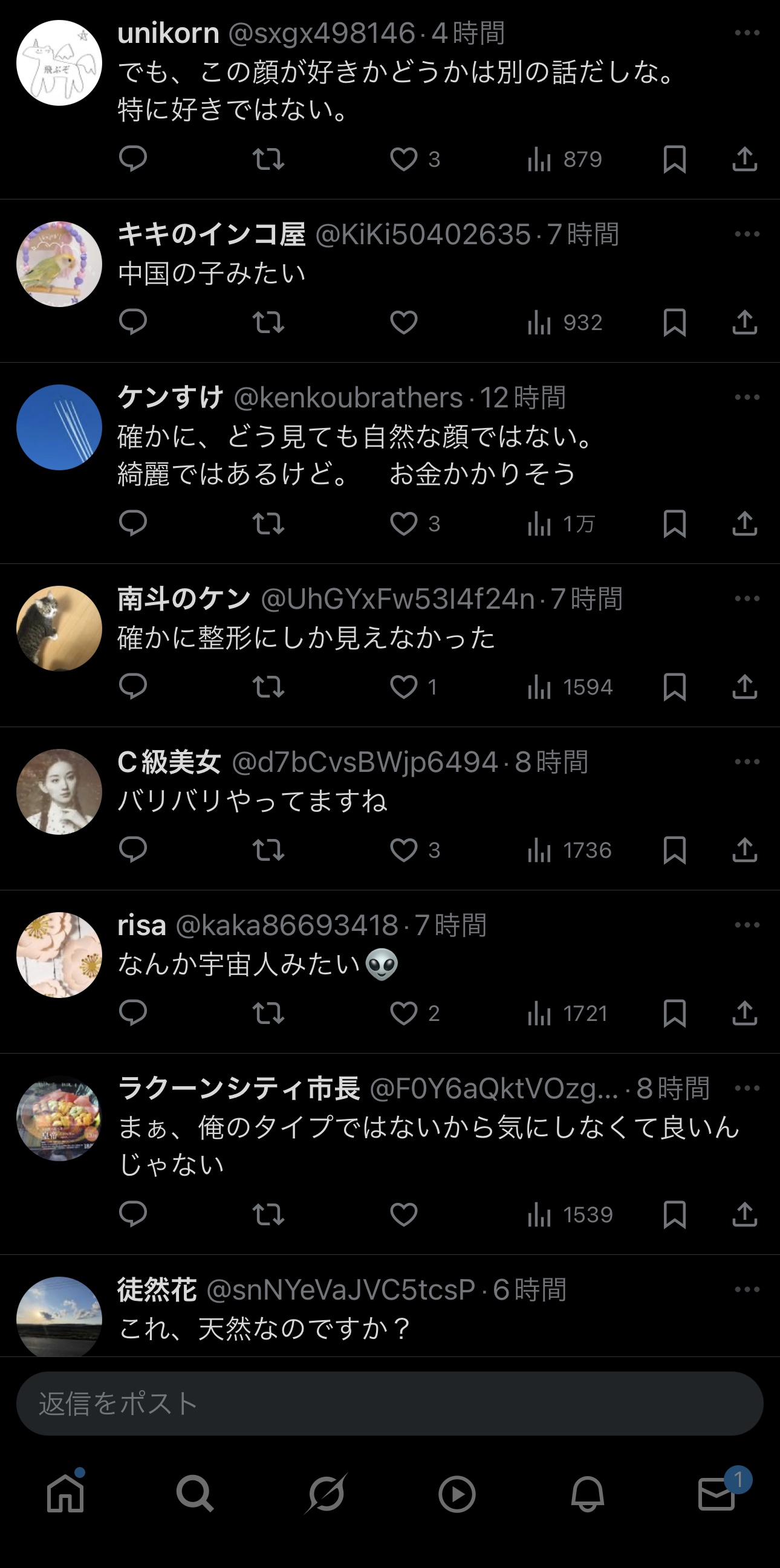Open direct messages envelope
The image size is (780, 1568).
tap(717, 1494)
